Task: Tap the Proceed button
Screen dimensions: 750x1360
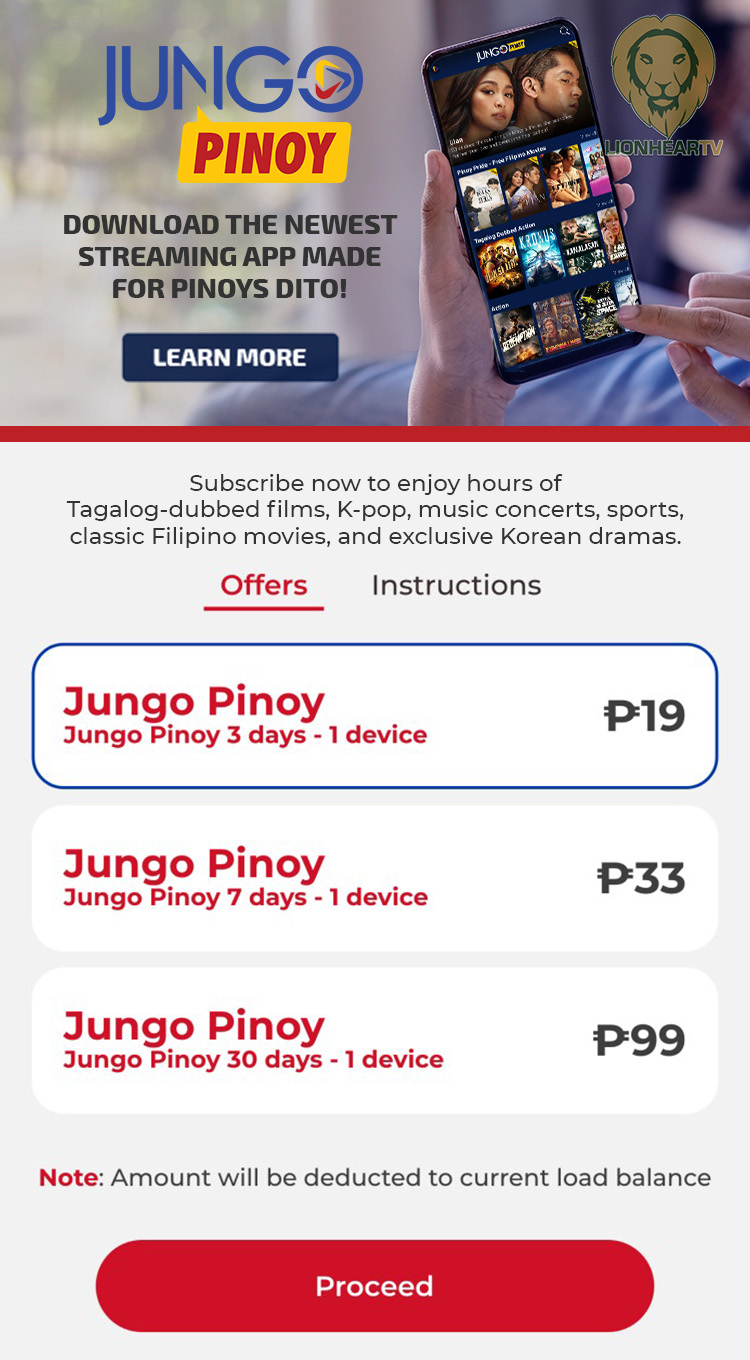Action: coord(374,1286)
